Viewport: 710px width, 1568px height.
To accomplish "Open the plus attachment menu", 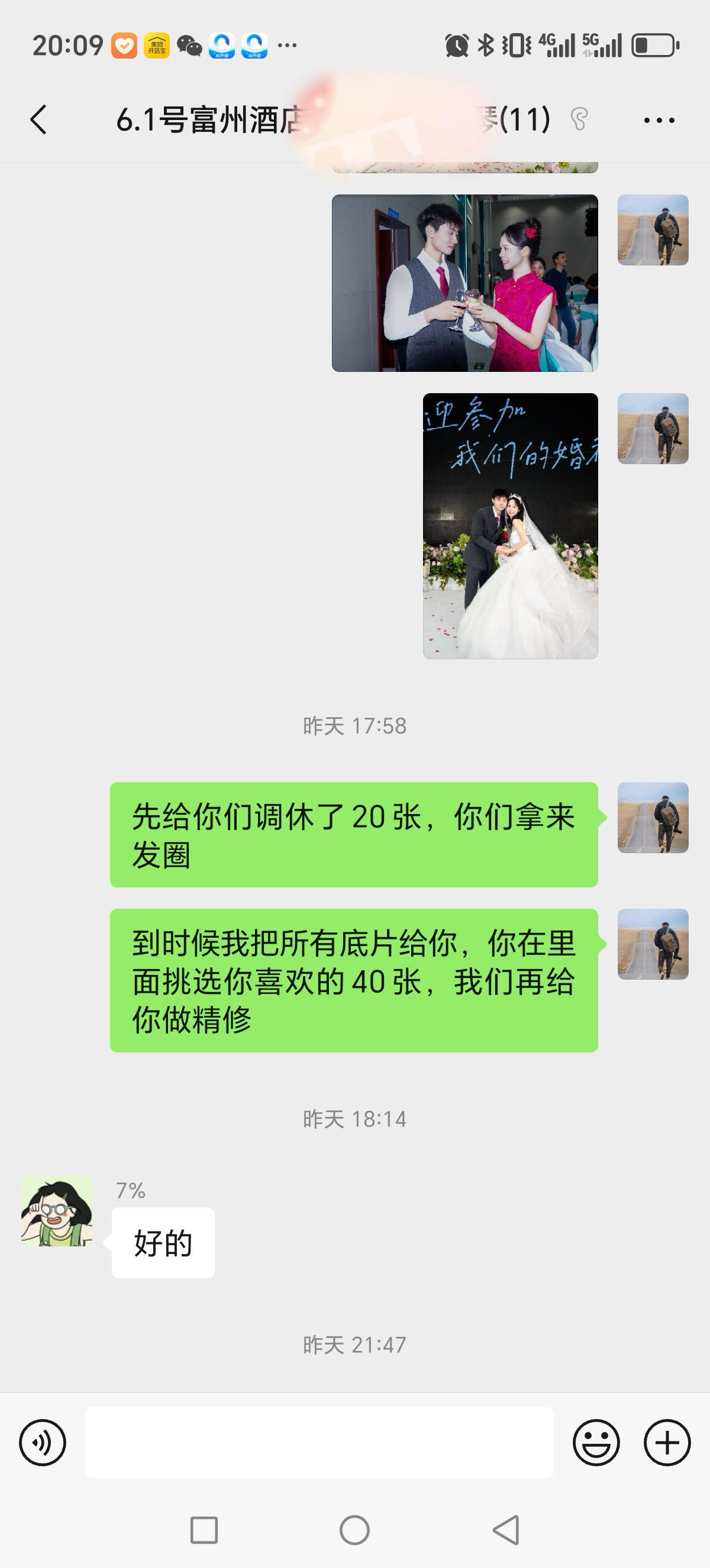I will point(667,1442).
